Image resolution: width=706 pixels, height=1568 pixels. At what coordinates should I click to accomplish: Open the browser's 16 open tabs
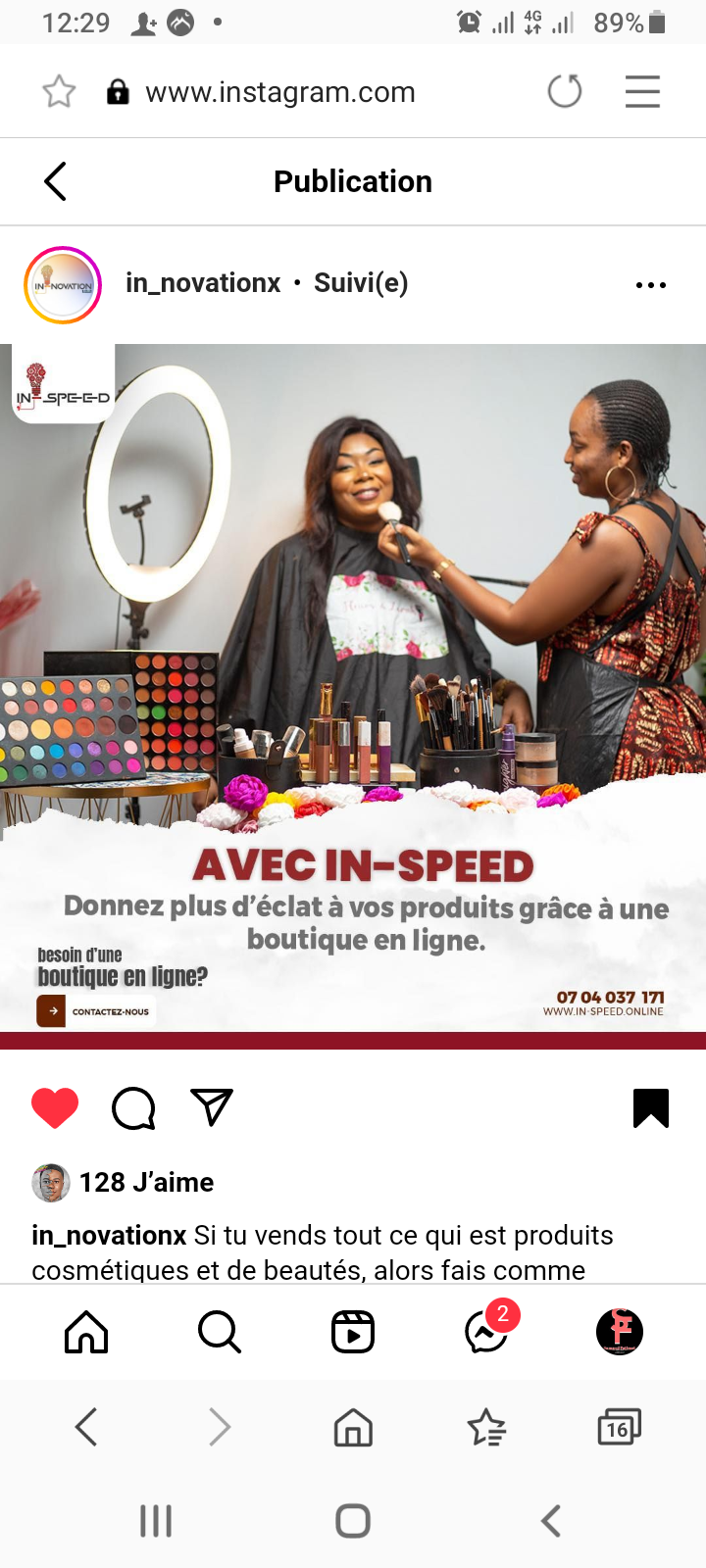coord(619,1428)
